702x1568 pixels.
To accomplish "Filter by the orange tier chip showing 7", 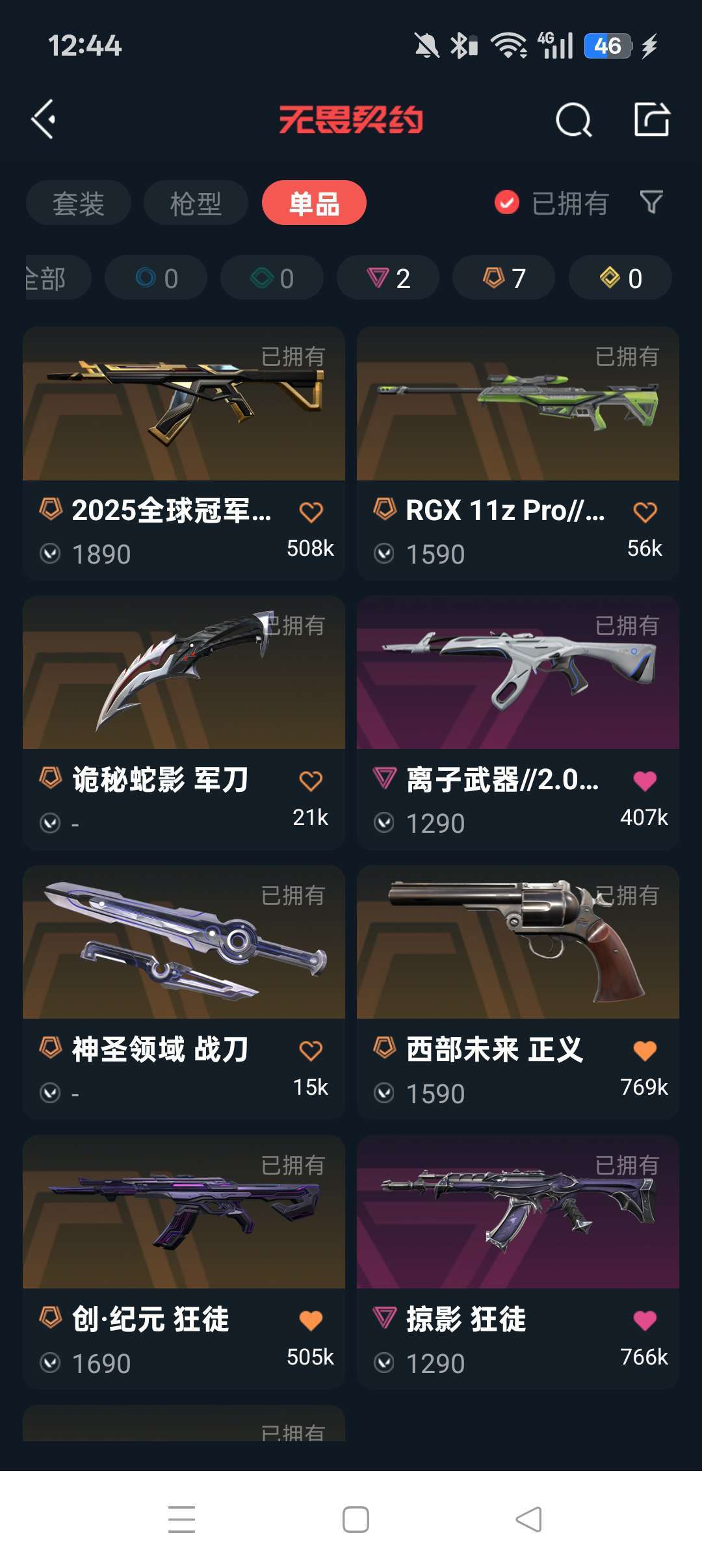I will pyautogui.click(x=504, y=278).
